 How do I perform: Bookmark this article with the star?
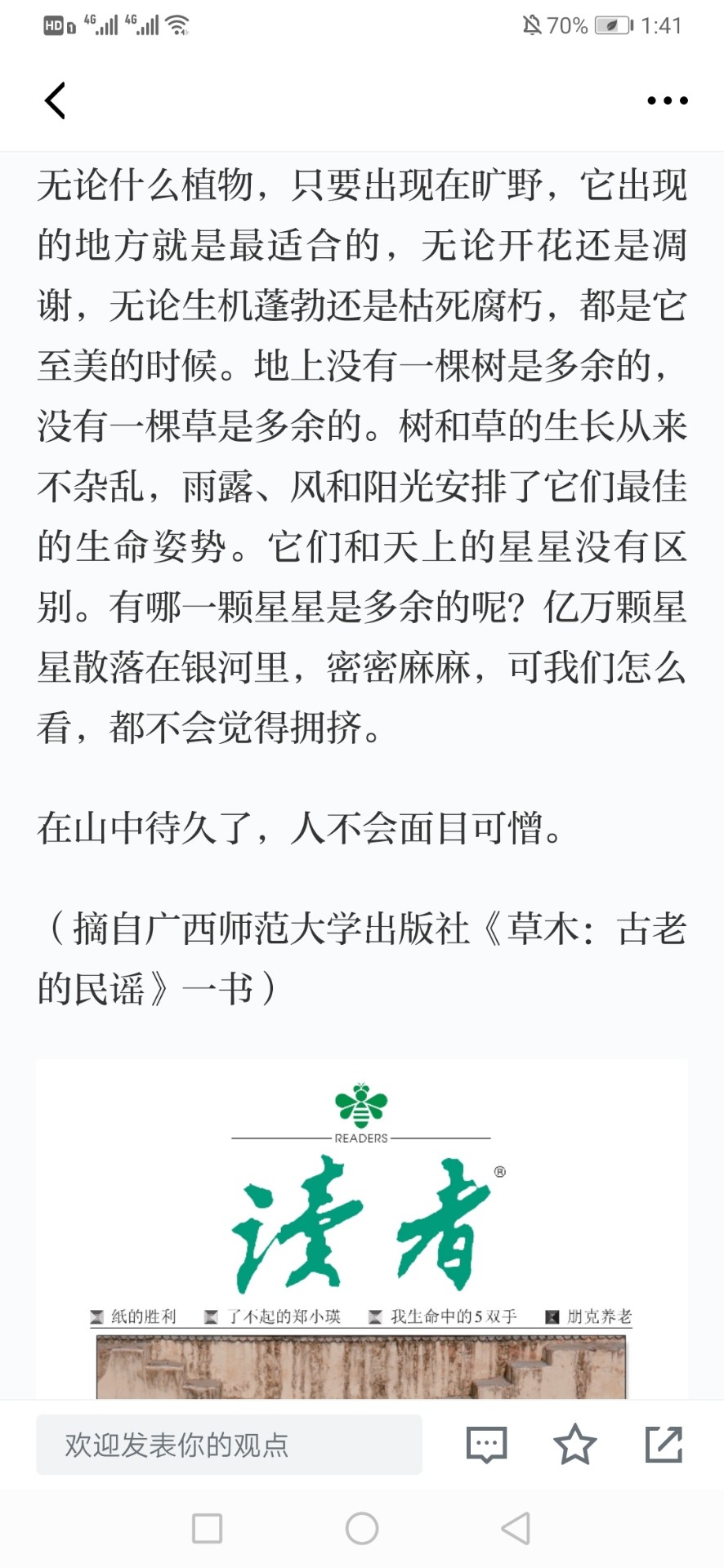(574, 1445)
